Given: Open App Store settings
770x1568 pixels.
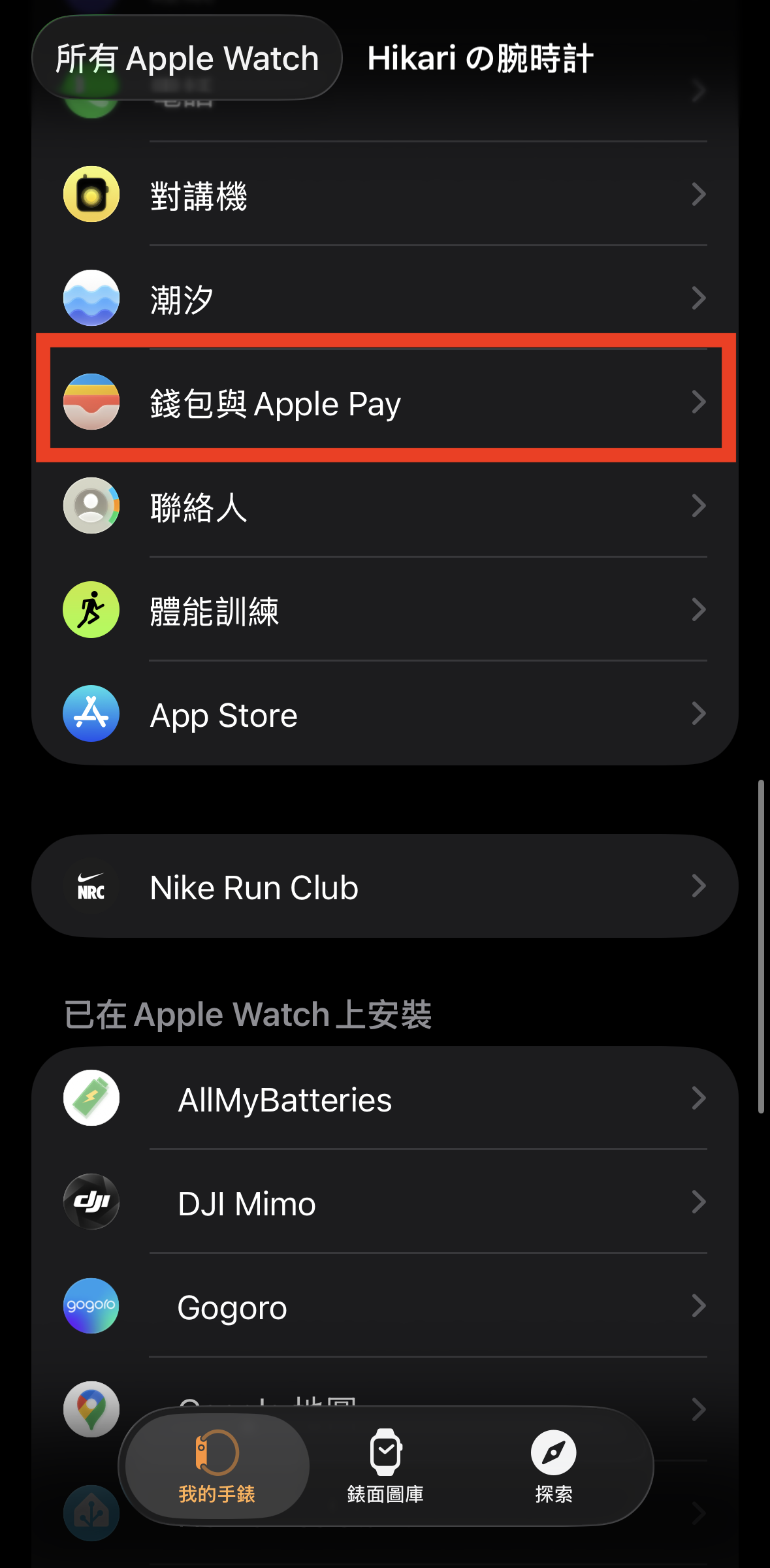Looking at the screenshot, I should coord(385,714).
